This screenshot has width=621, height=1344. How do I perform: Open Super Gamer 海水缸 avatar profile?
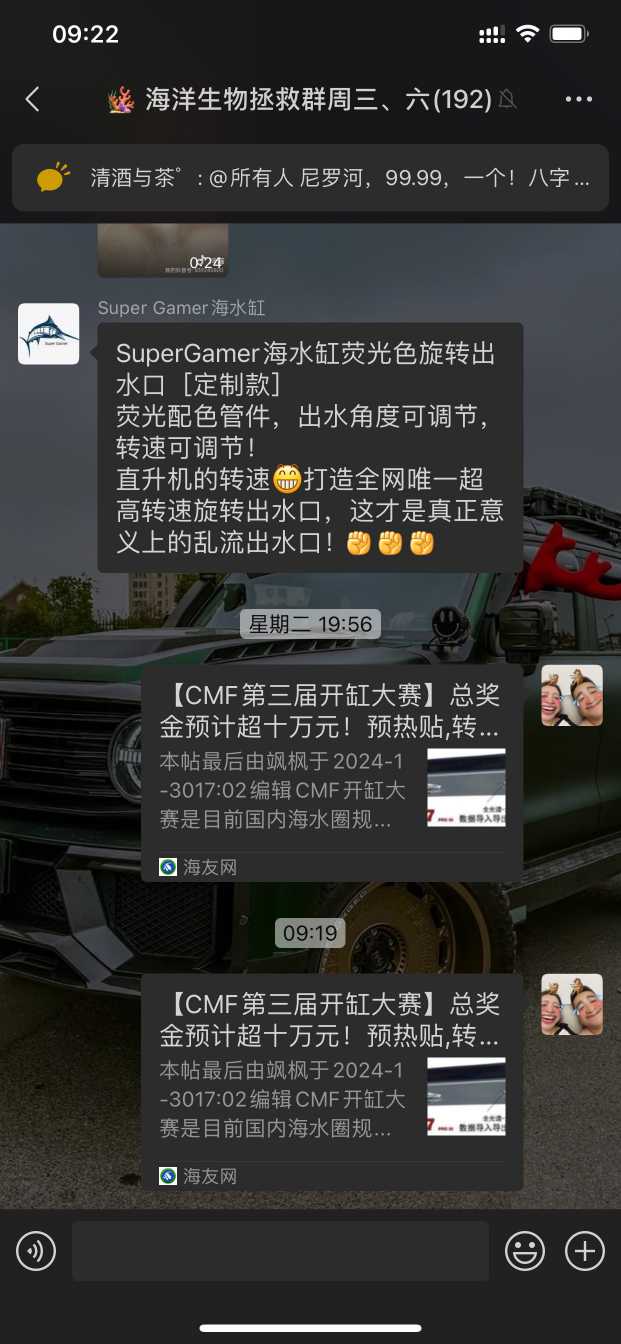(x=49, y=334)
